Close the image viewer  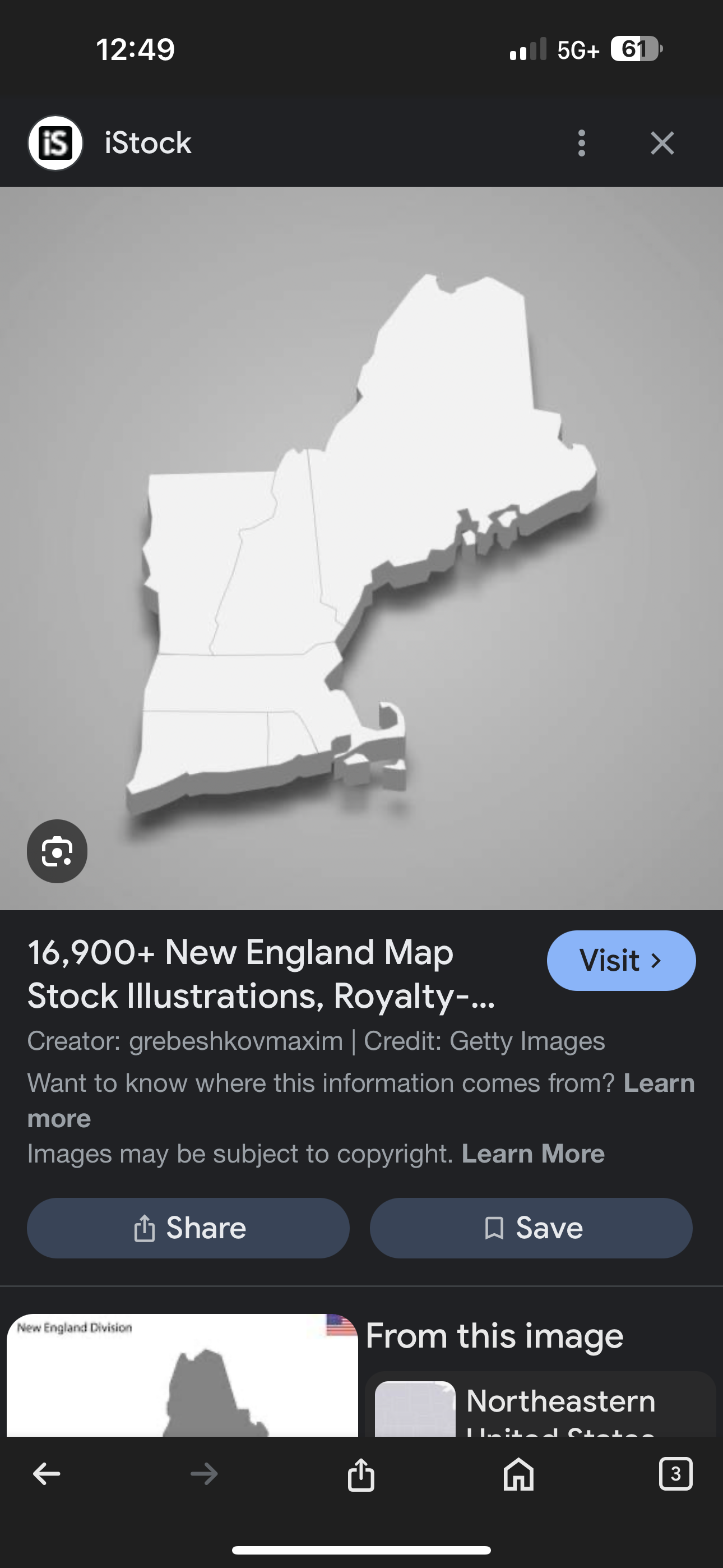click(662, 143)
